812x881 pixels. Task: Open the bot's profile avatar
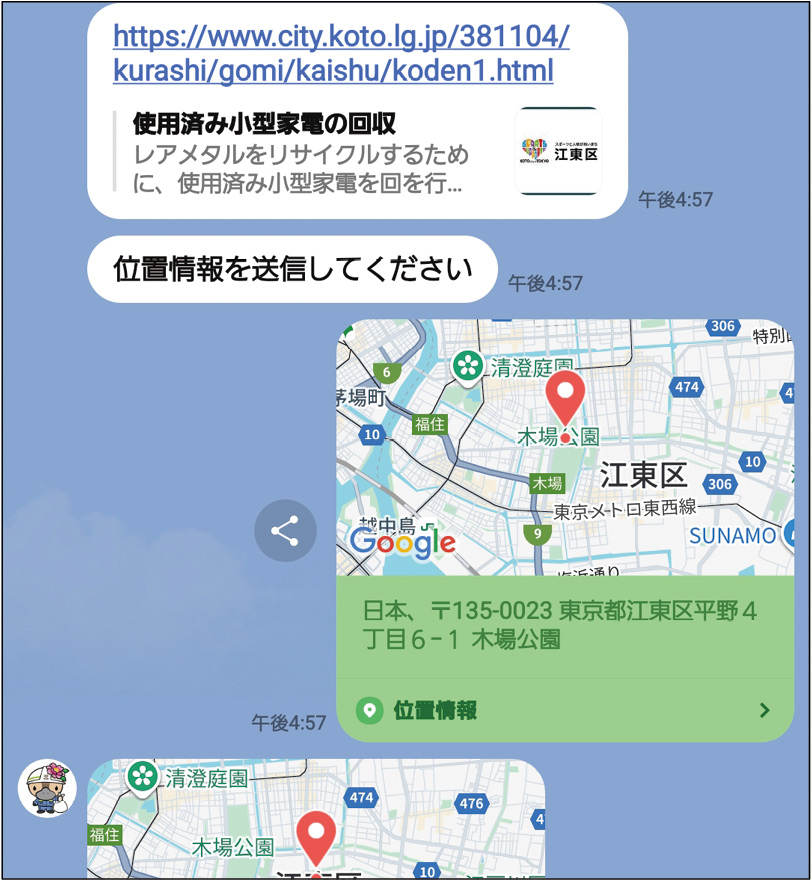click(x=48, y=788)
